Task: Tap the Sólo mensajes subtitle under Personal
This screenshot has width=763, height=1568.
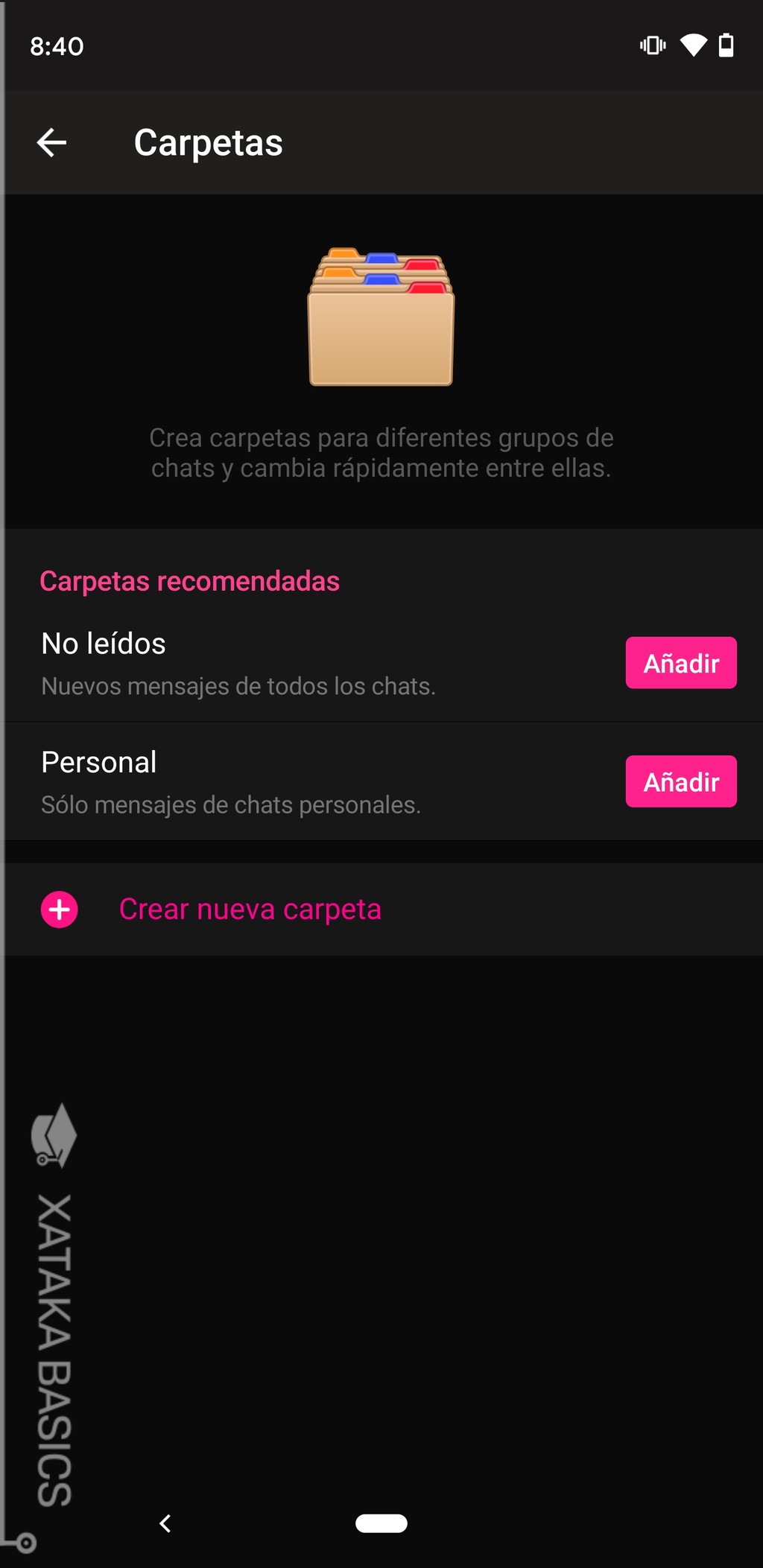Action: [x=231, y=804]
